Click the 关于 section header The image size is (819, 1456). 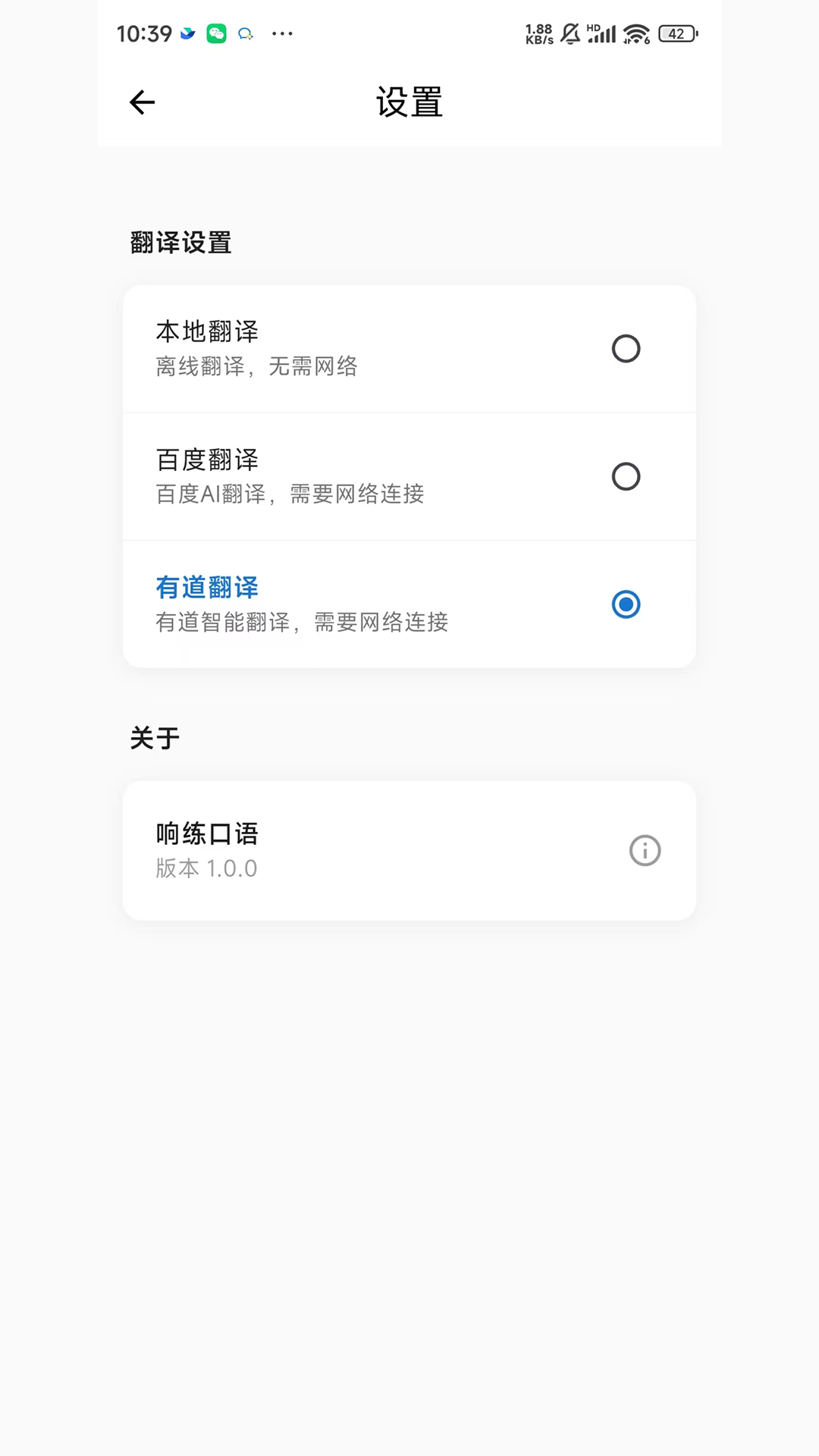(x=153, y=736)
